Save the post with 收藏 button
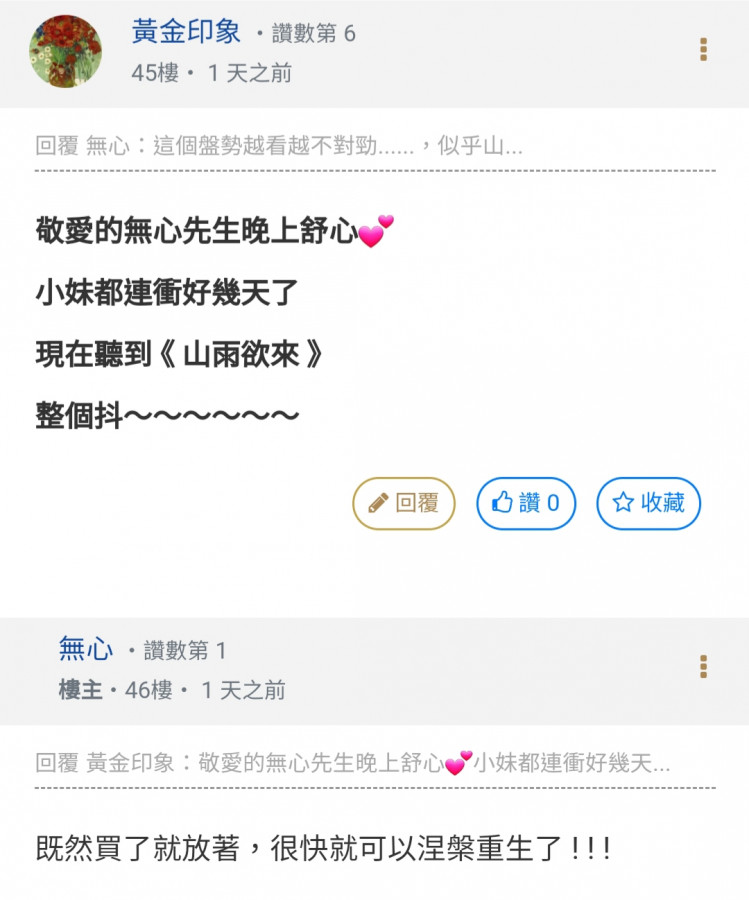749x900 pixels. (x=648, y=503)
